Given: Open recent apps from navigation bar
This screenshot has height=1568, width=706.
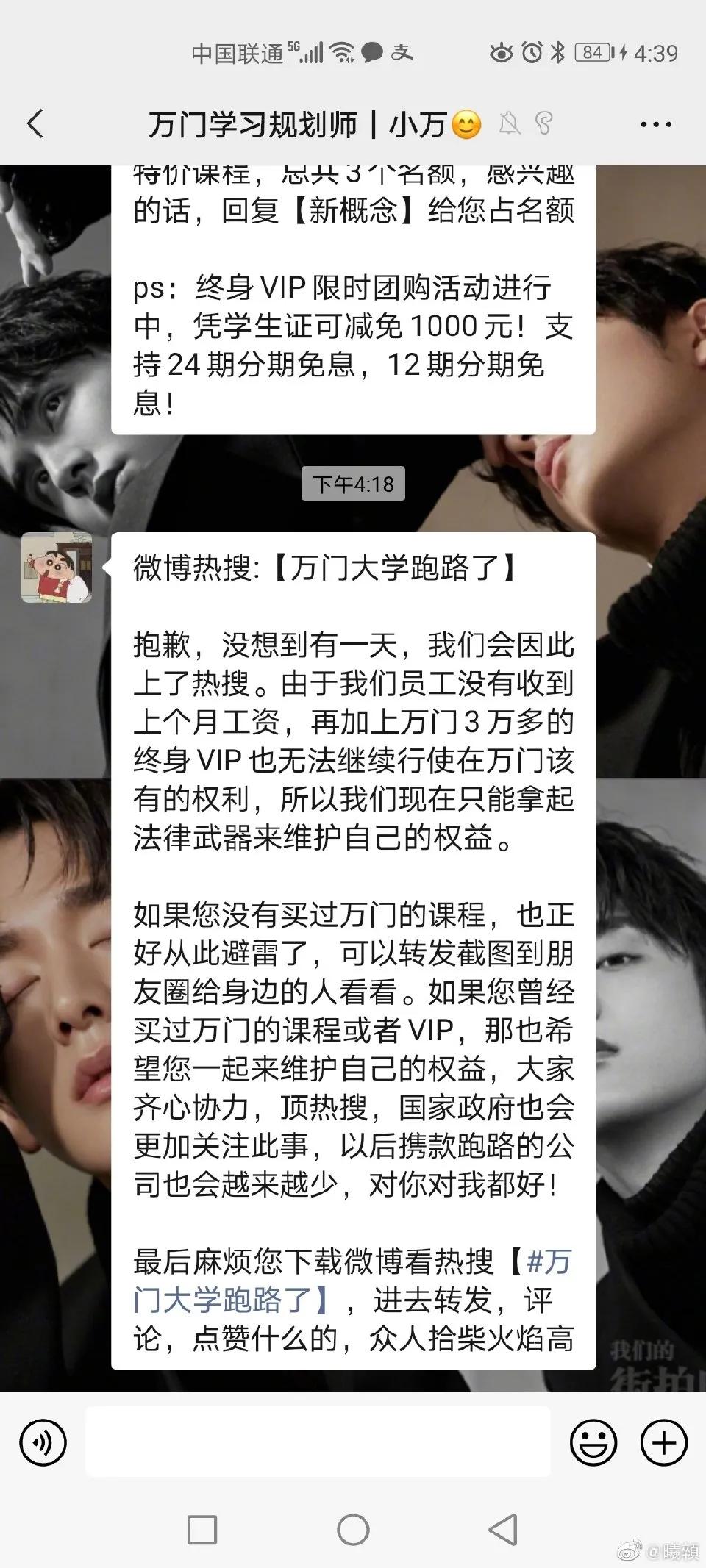Looking at the screenshot, I should click(202, 1531).
